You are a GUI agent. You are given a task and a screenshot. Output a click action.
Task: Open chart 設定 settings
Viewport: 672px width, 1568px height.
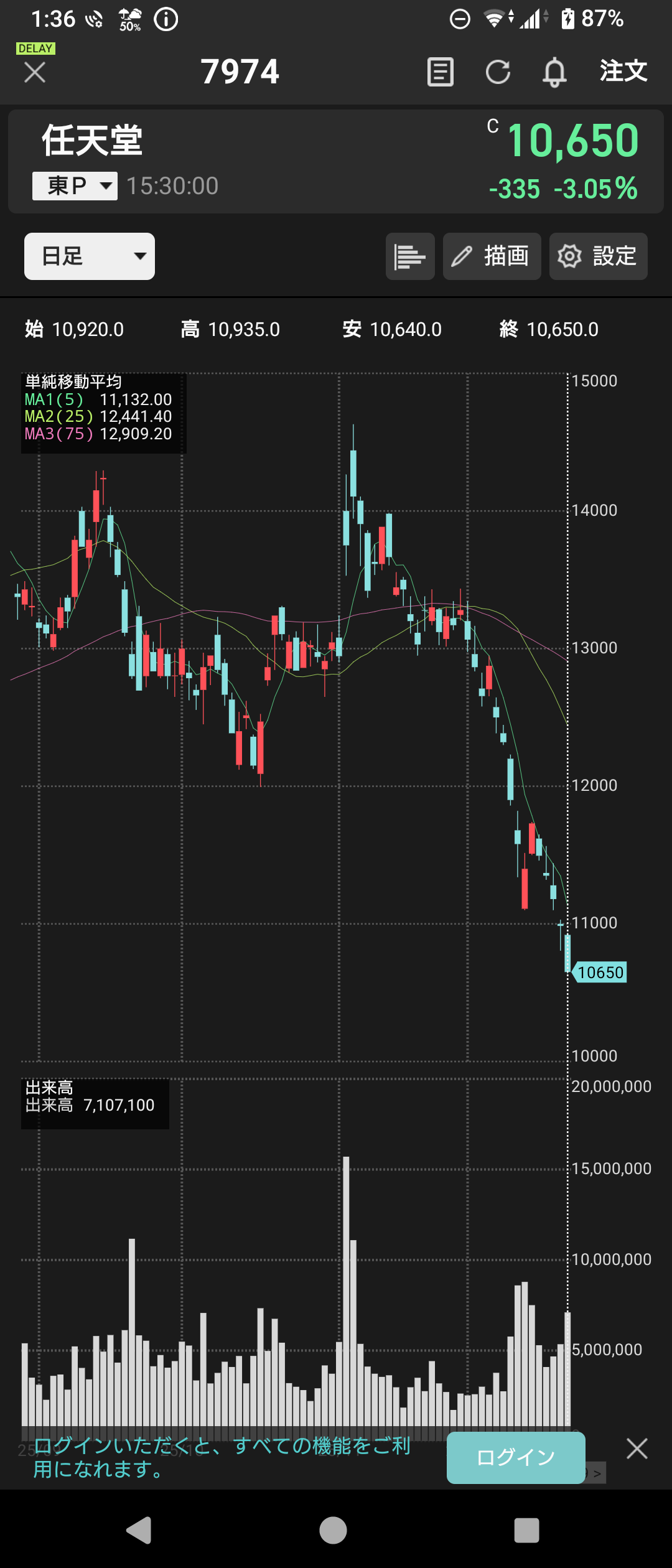(x=598, y=256)
